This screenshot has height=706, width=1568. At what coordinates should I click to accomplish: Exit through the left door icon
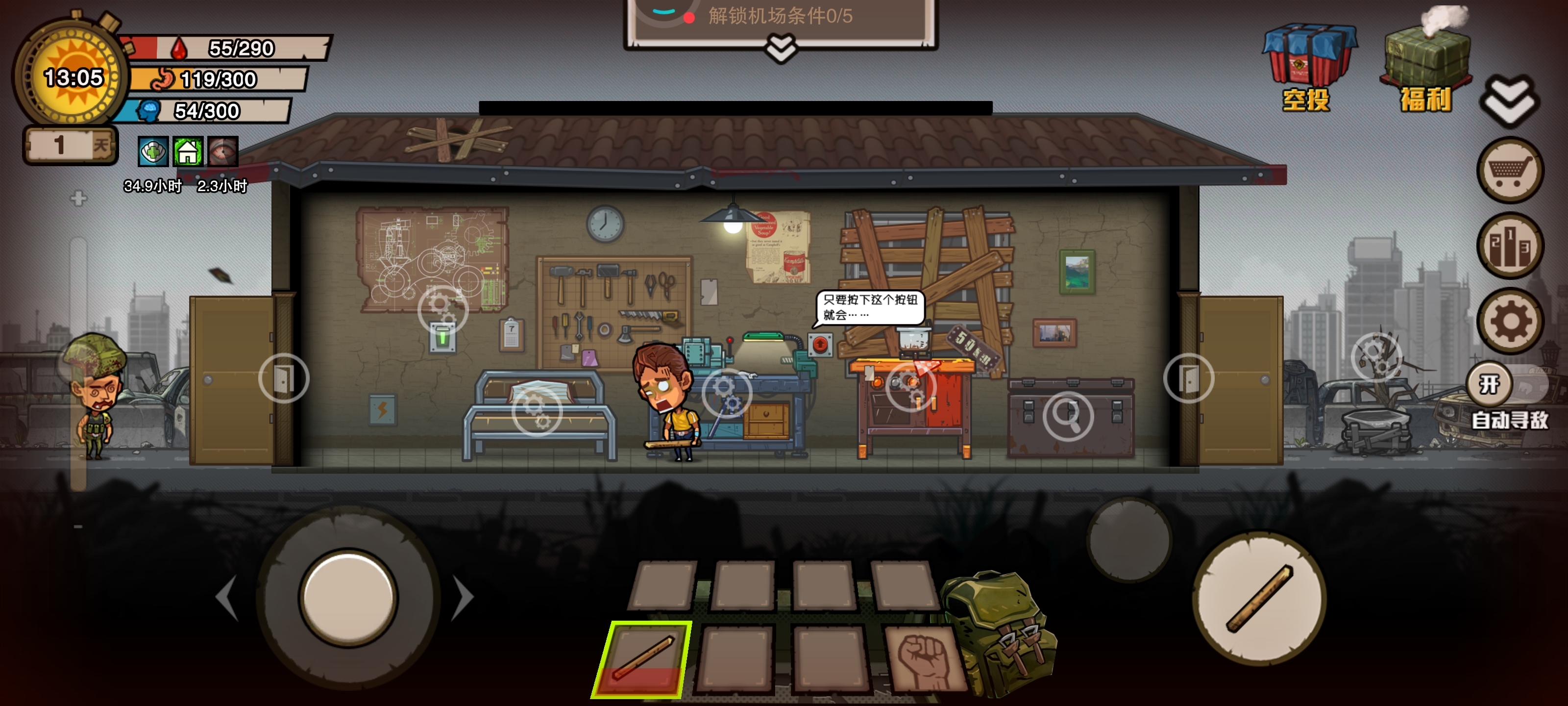click(x=284, y=378)
